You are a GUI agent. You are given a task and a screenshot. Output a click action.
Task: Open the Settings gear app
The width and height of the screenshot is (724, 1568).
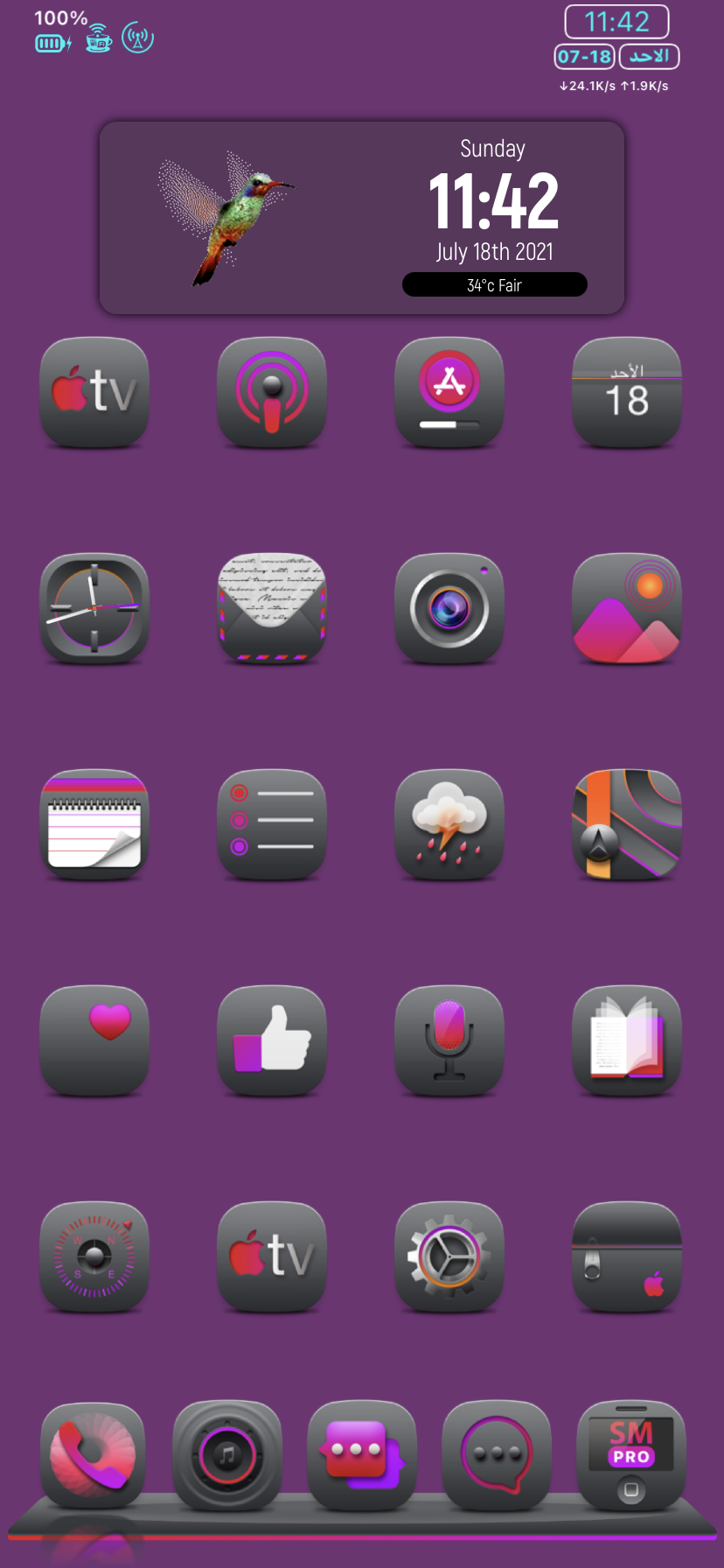pos(449,1256)
